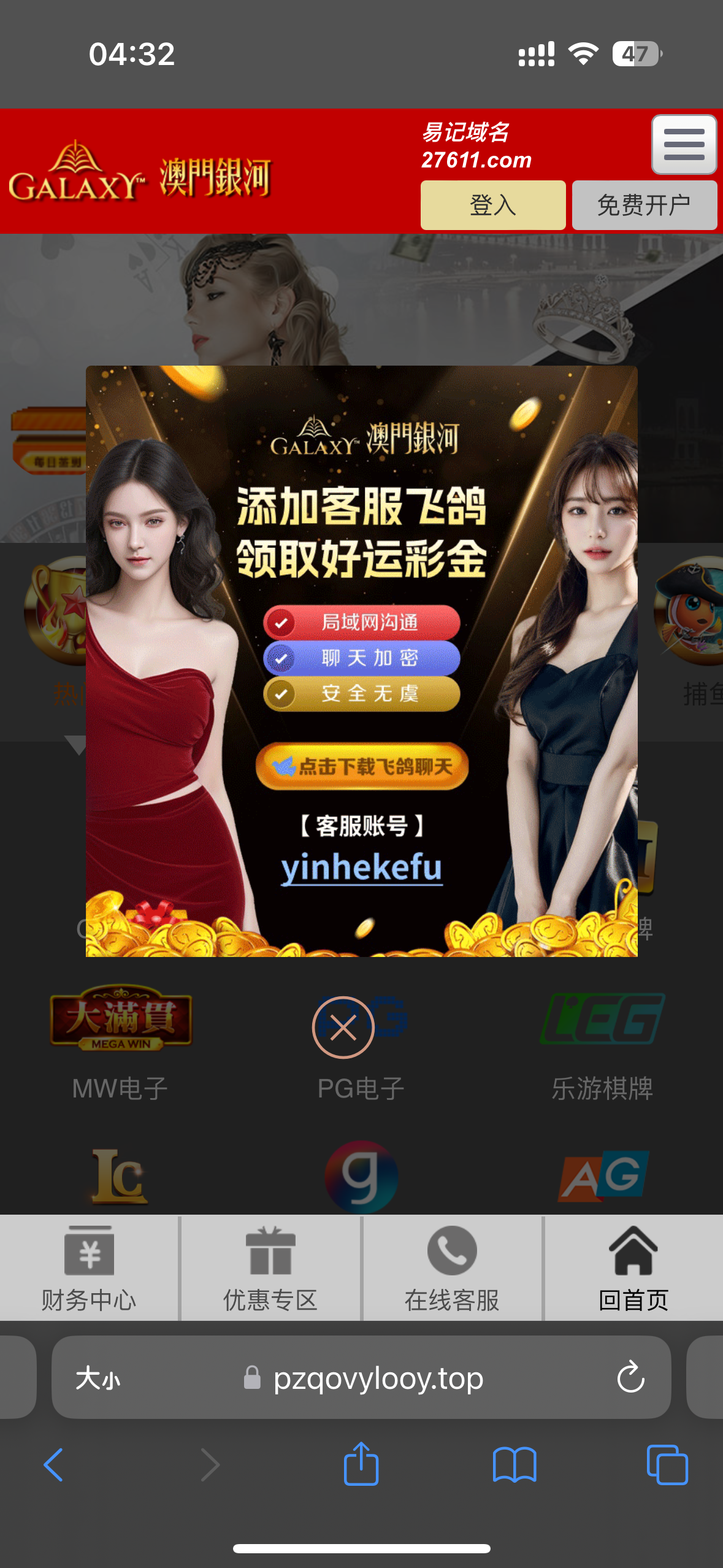
Task: Open Safari bookmarks
Action: click(514, 1465)
